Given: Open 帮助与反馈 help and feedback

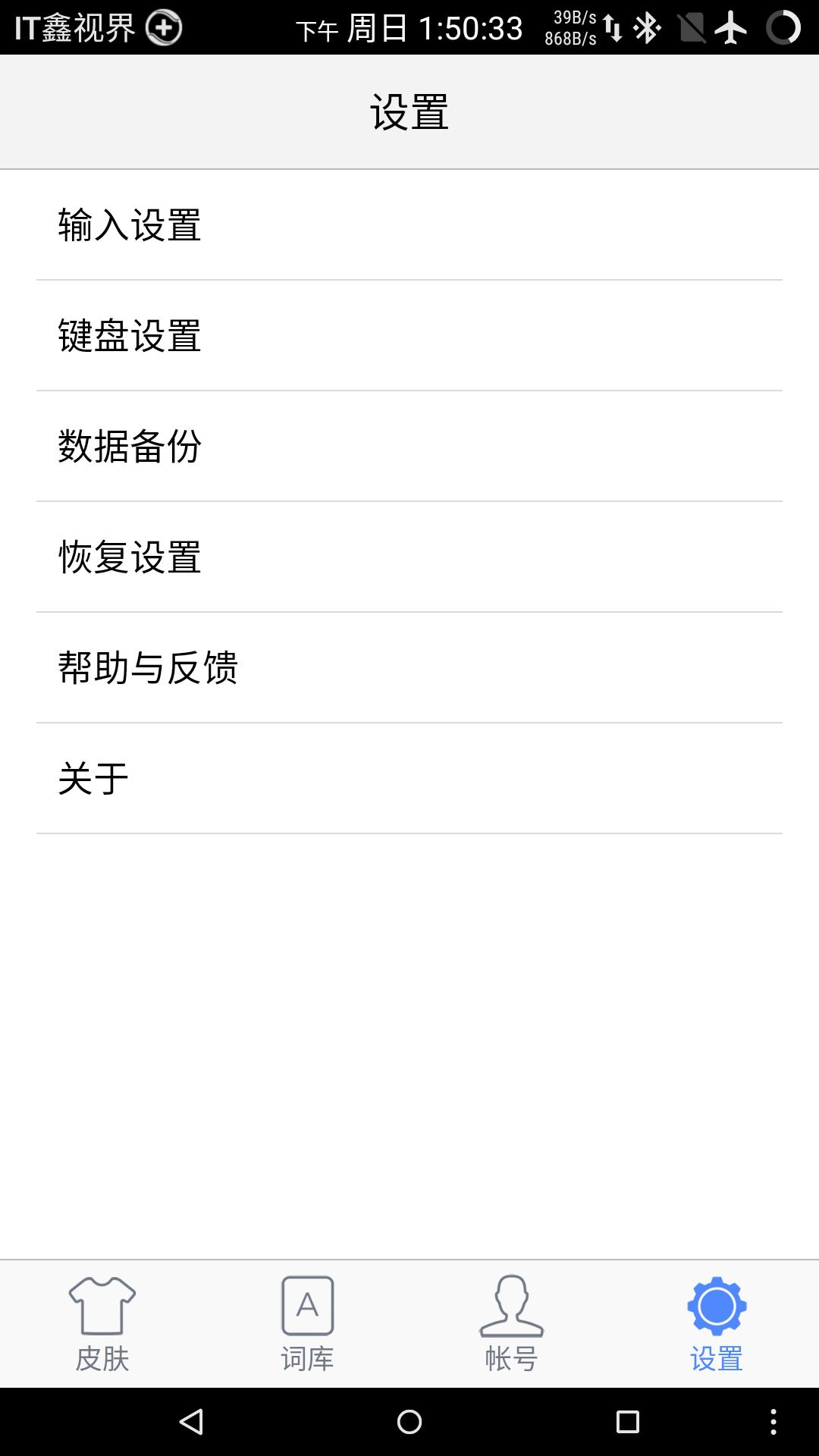Looking at the screenshot, I should click(409, 667).
